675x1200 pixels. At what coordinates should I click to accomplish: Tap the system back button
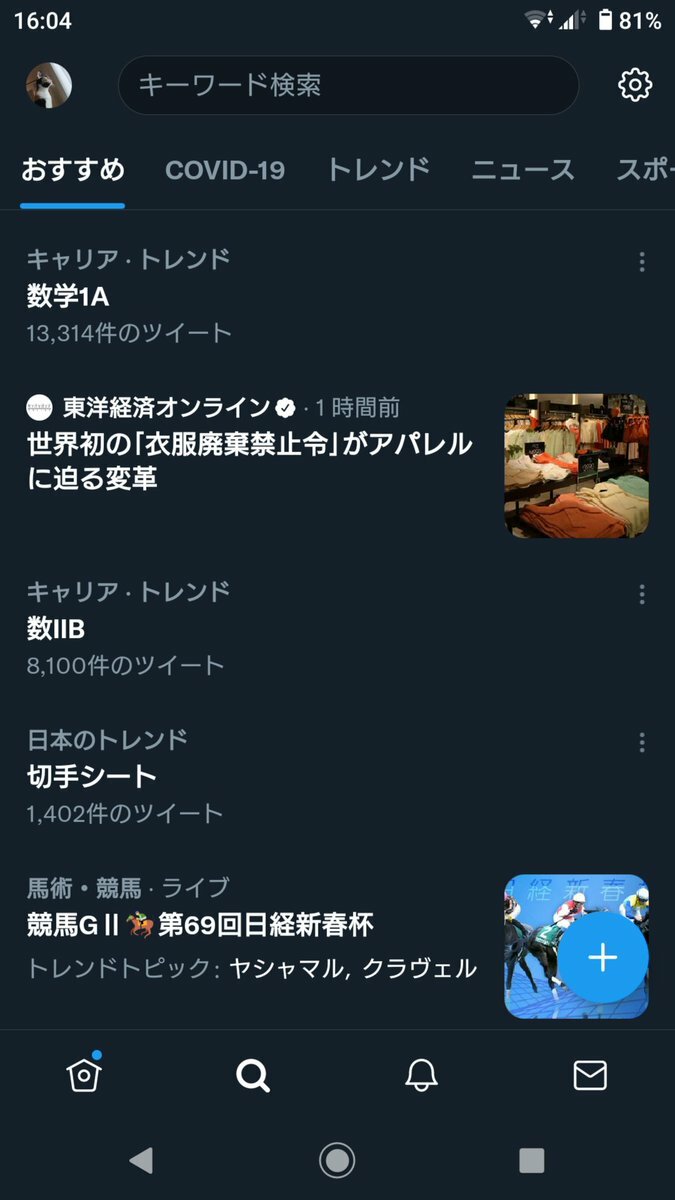tap(142, 1160)
